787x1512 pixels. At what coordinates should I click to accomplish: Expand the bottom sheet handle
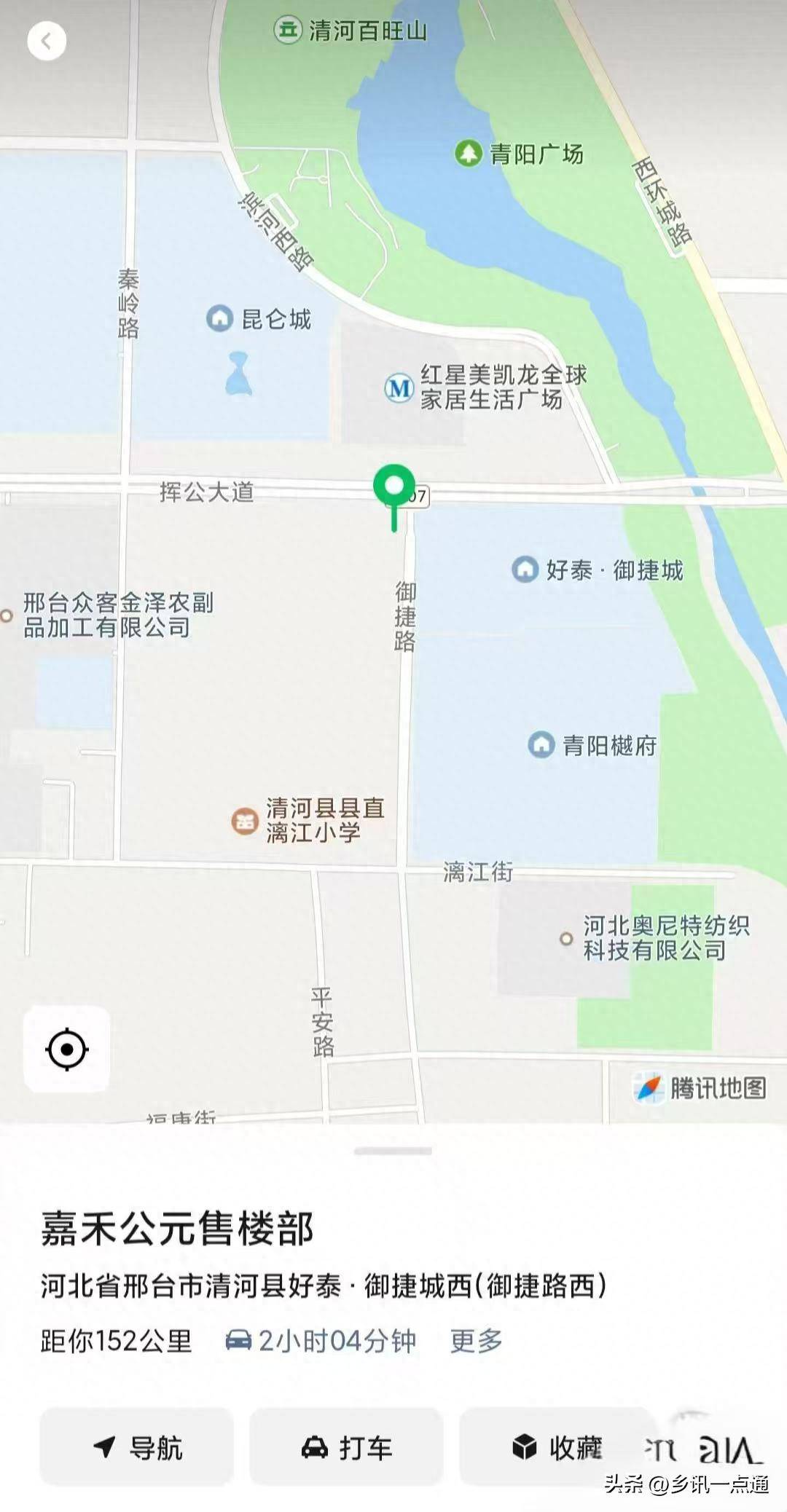click(393, 1151)
